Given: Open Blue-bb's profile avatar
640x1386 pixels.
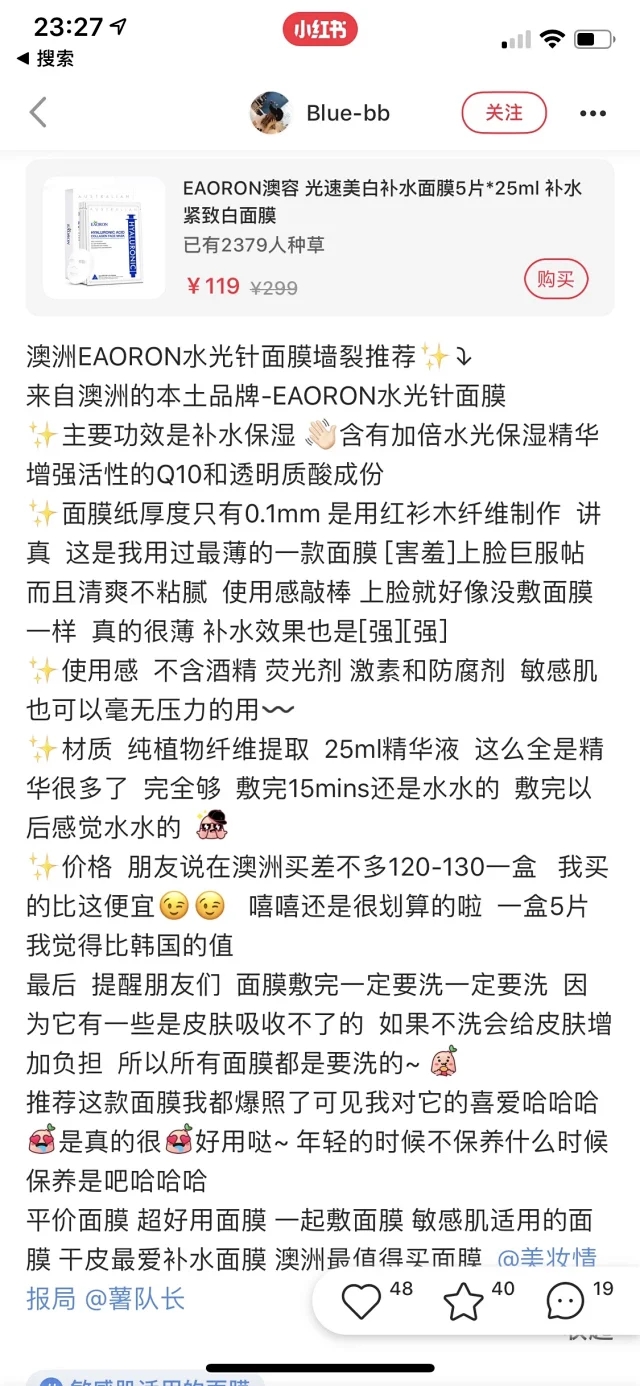Looking at the screenshot, I should 270,113.
